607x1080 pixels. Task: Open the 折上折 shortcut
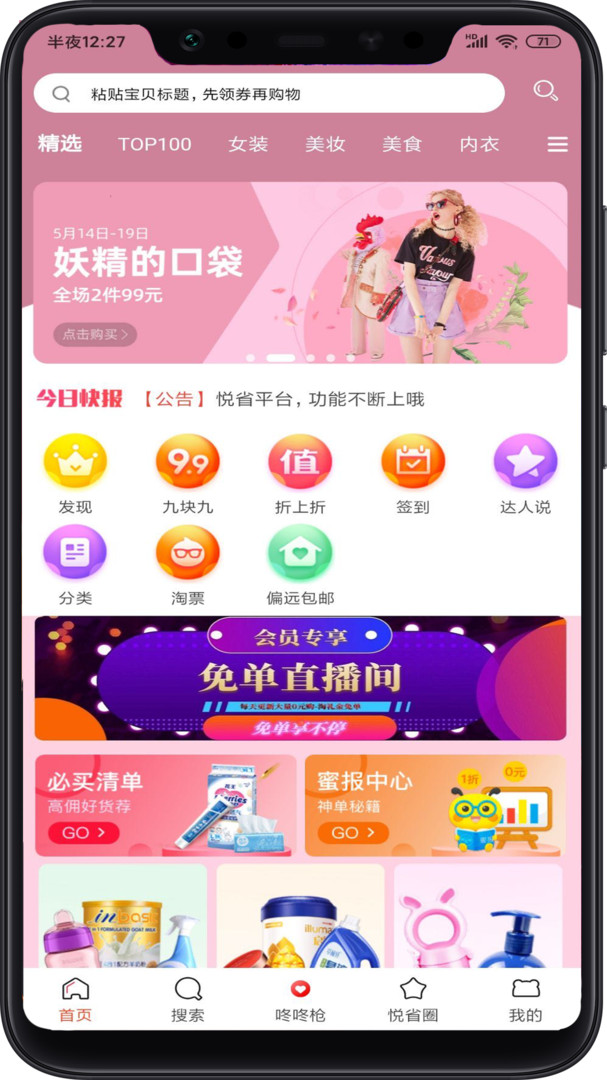300,475
